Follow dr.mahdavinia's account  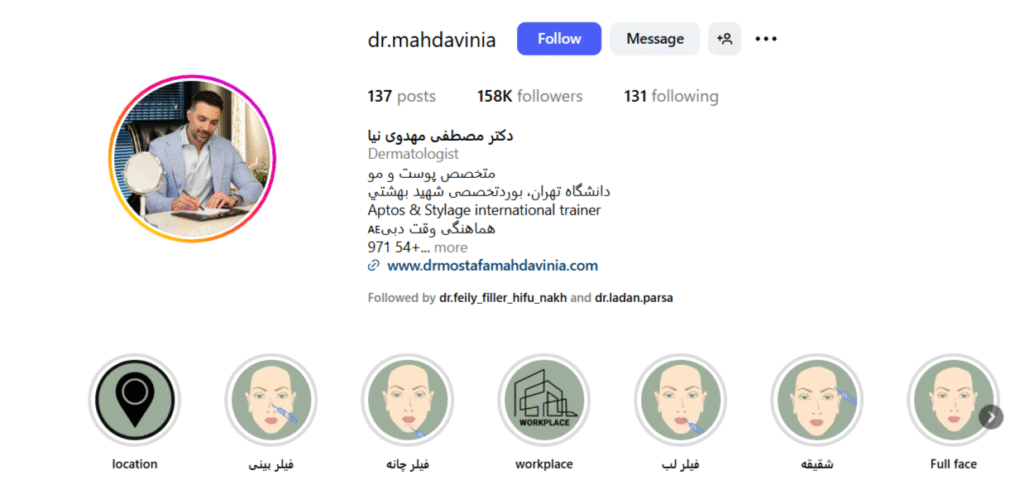coord(558,39)
